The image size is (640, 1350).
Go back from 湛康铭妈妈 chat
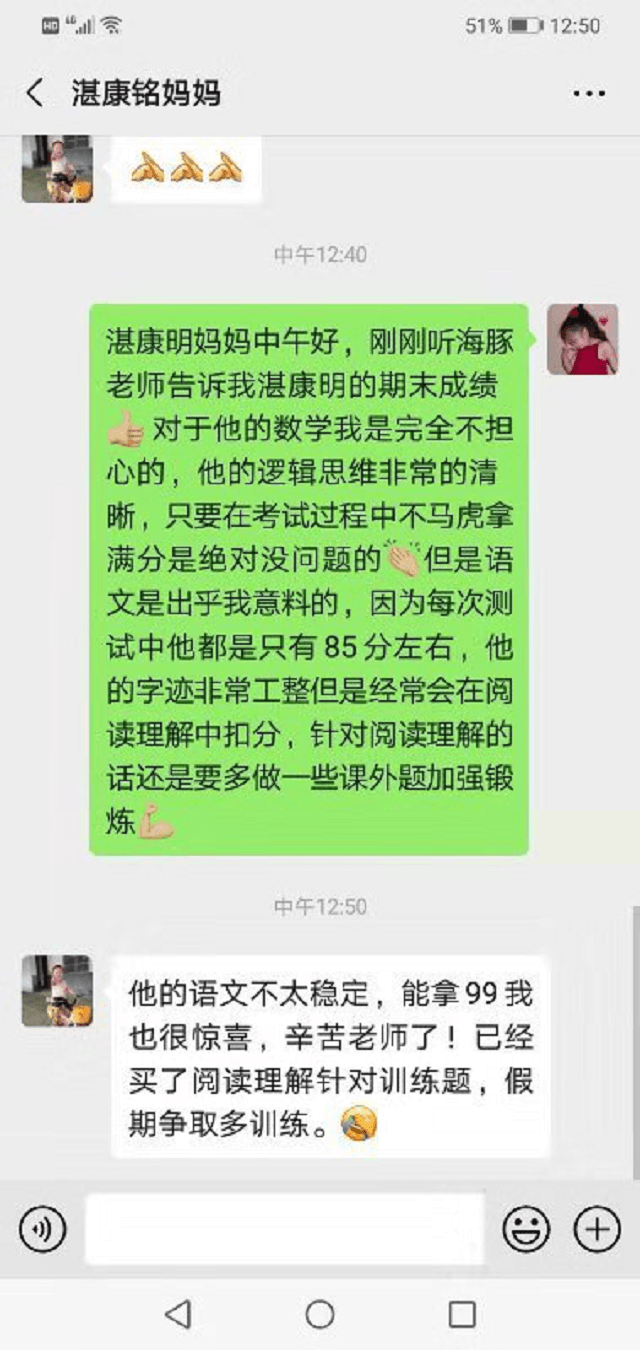35,94
